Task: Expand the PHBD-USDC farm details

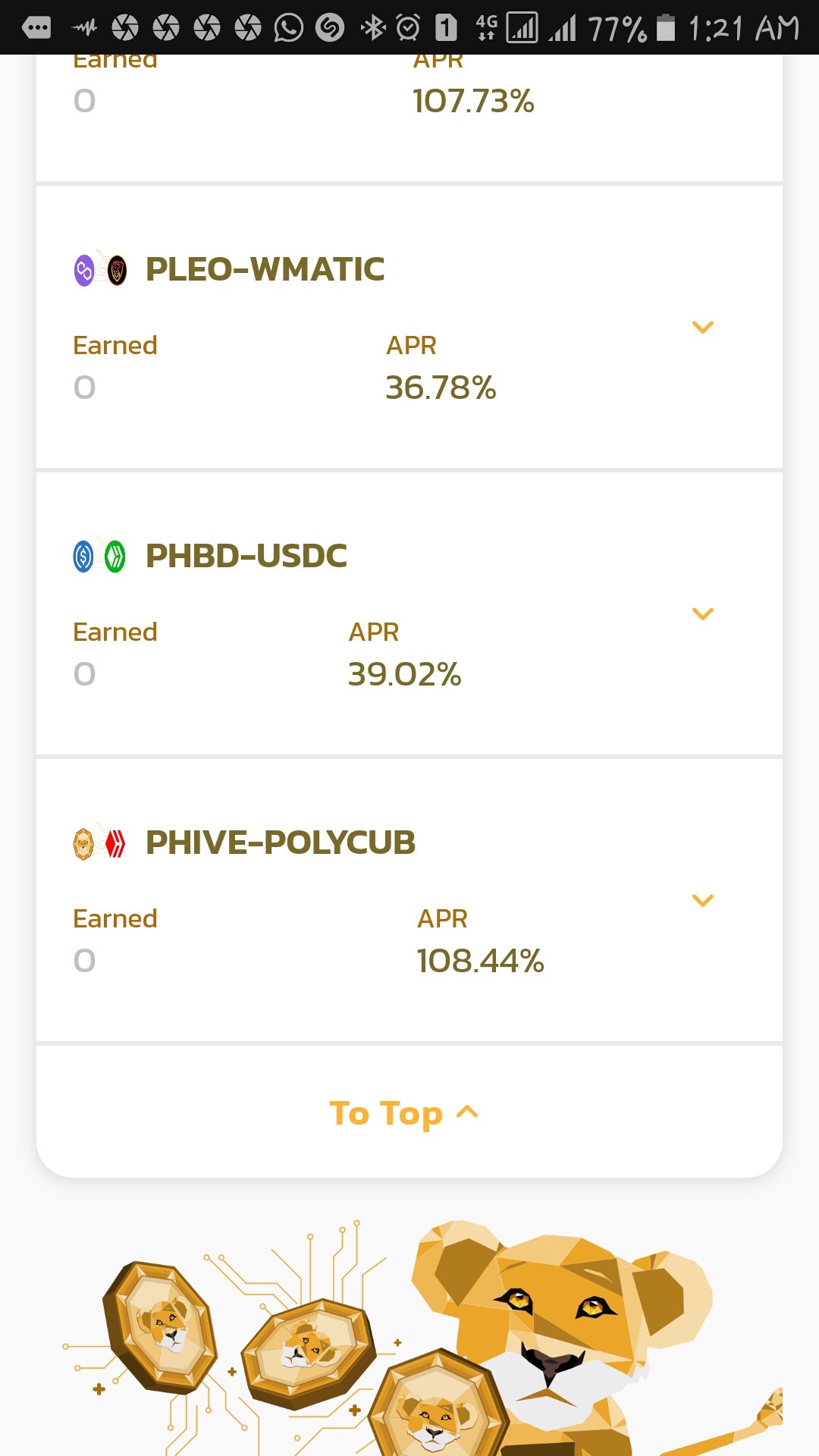Action: pyautogui.click(x=703, y=614)
